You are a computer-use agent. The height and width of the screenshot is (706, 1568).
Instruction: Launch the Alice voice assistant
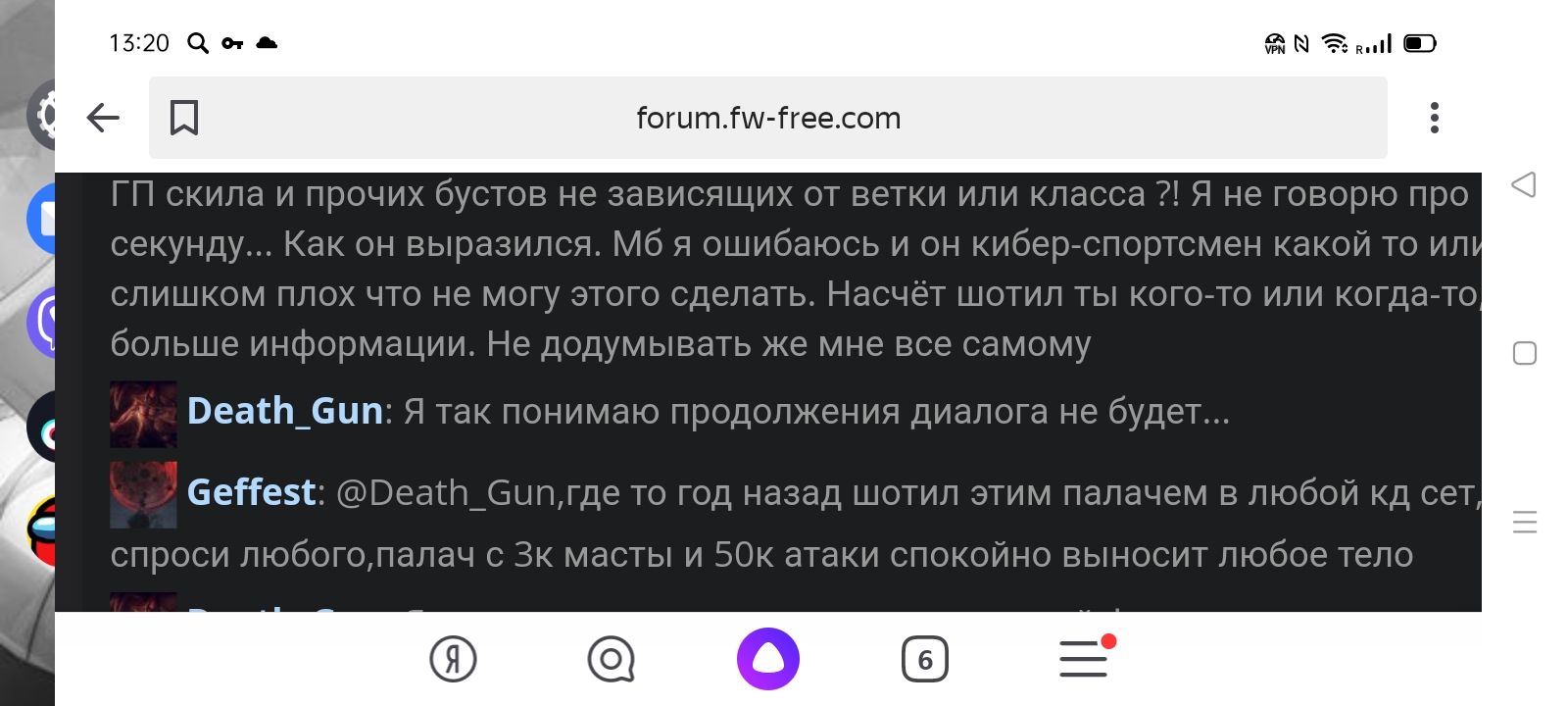click(x=767, y=659)
